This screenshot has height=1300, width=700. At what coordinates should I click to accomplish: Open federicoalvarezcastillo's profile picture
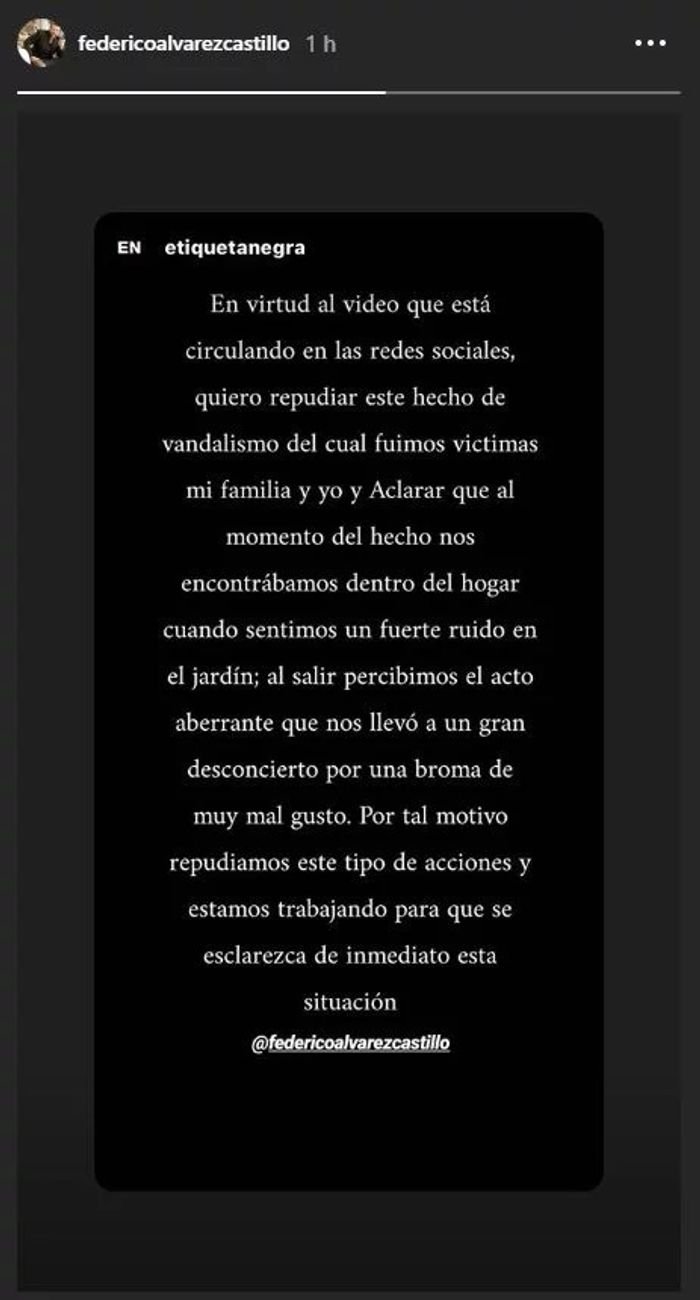41,44
